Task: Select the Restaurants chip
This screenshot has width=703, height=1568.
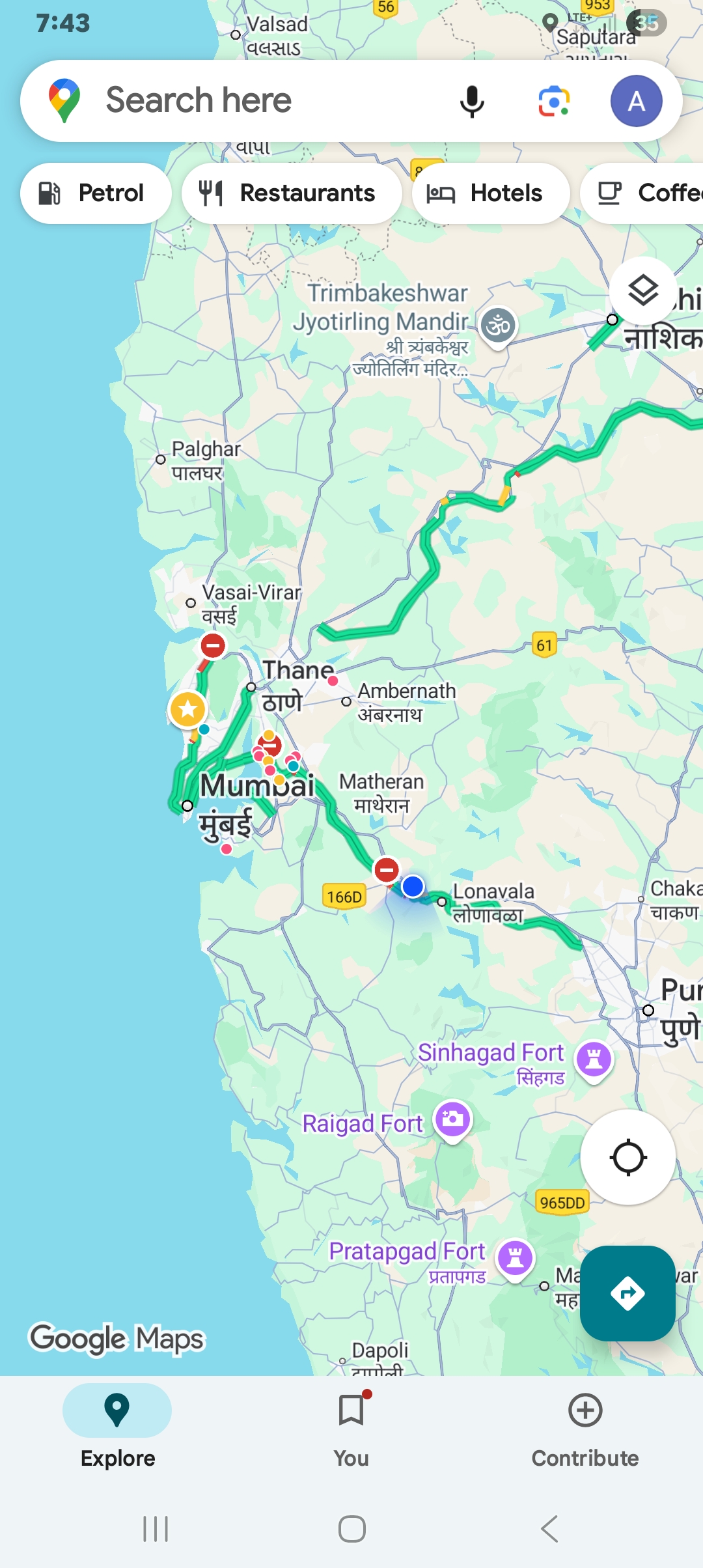Action: 292,193
